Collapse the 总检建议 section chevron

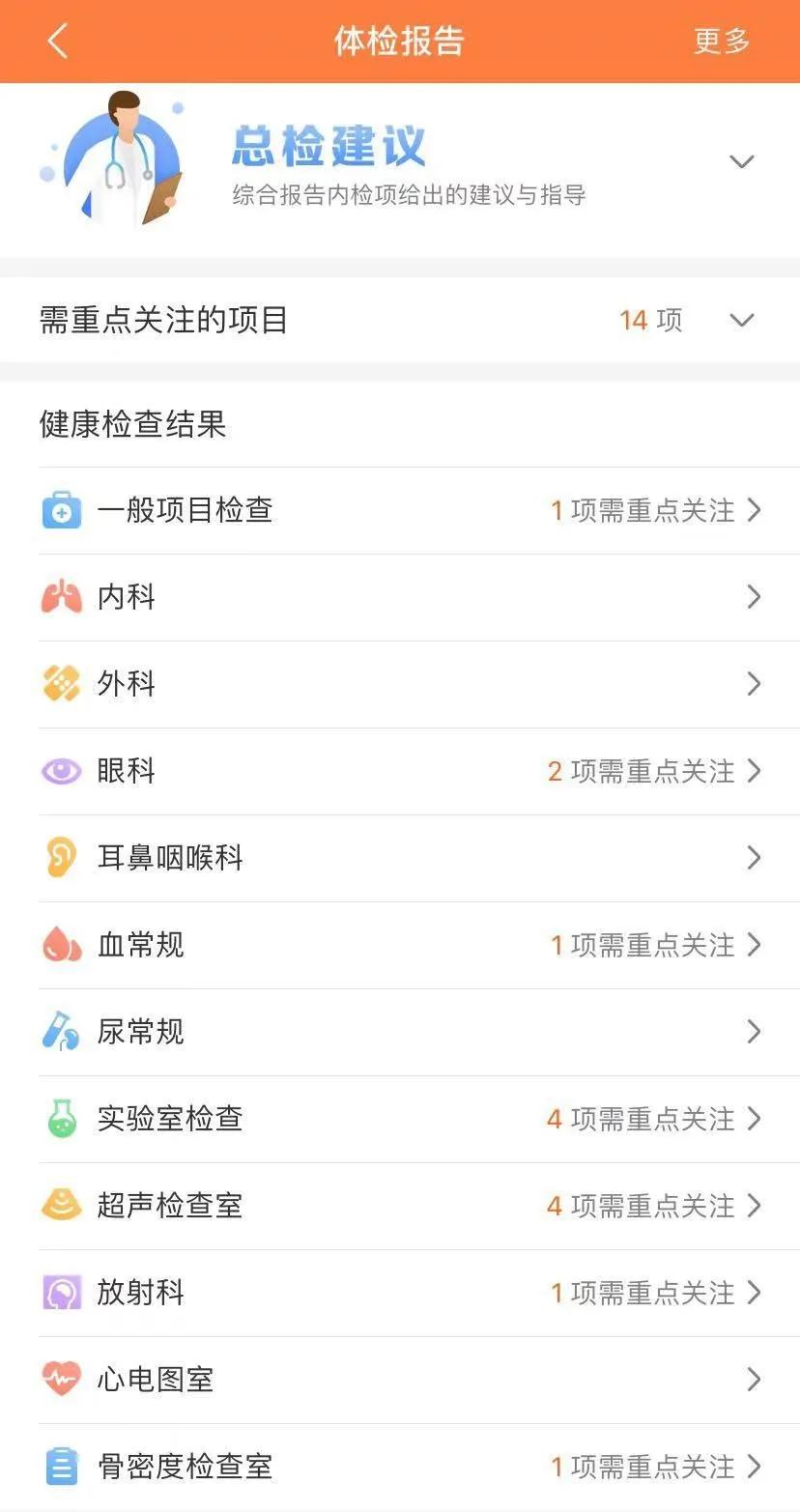tap(741, 161)
